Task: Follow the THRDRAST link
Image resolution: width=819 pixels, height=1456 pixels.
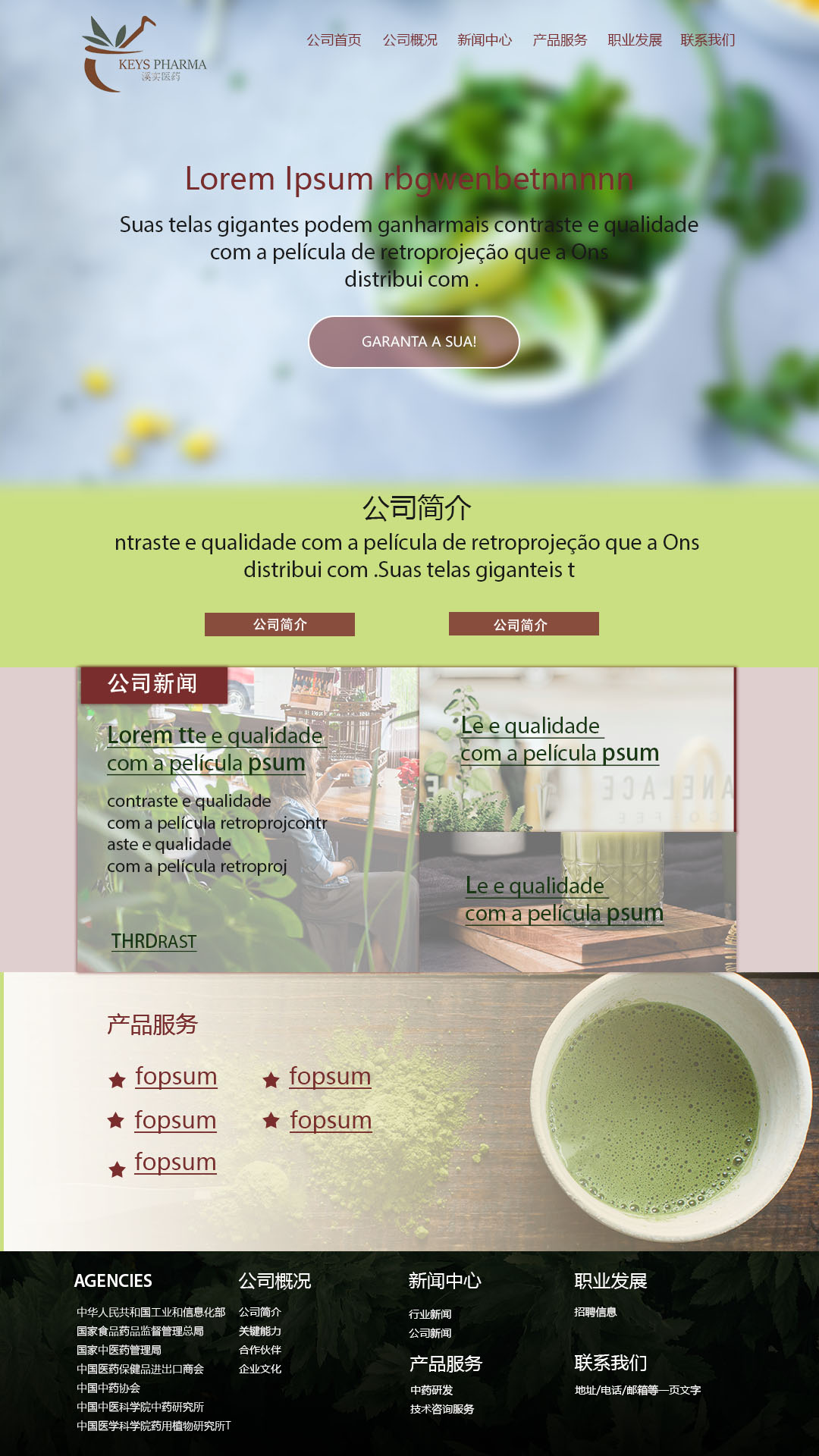Action: click(x=154, y=941)
